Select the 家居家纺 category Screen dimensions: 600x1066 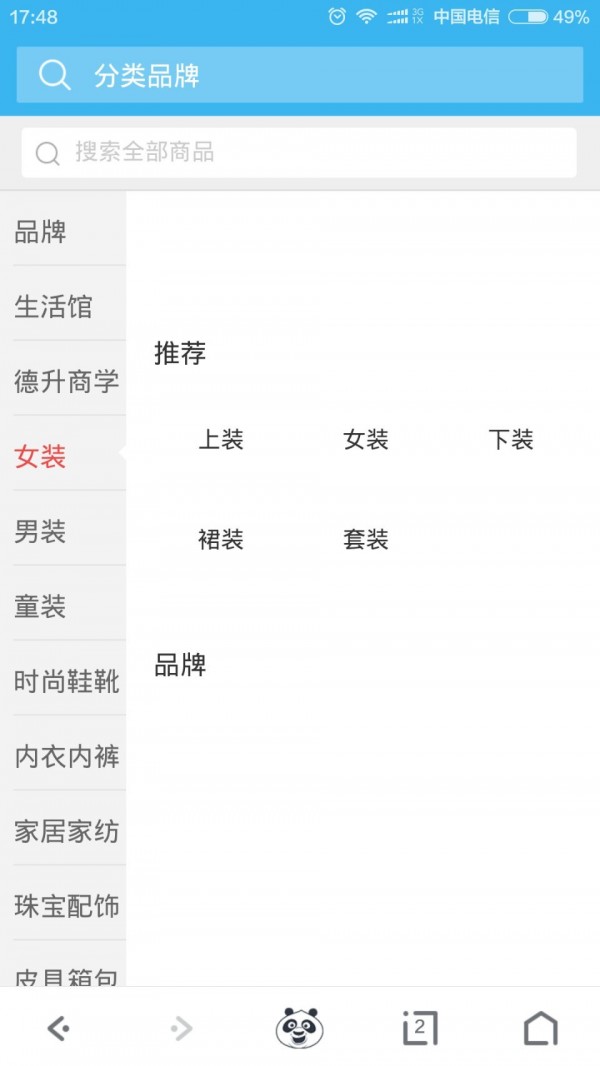[63, 831]
